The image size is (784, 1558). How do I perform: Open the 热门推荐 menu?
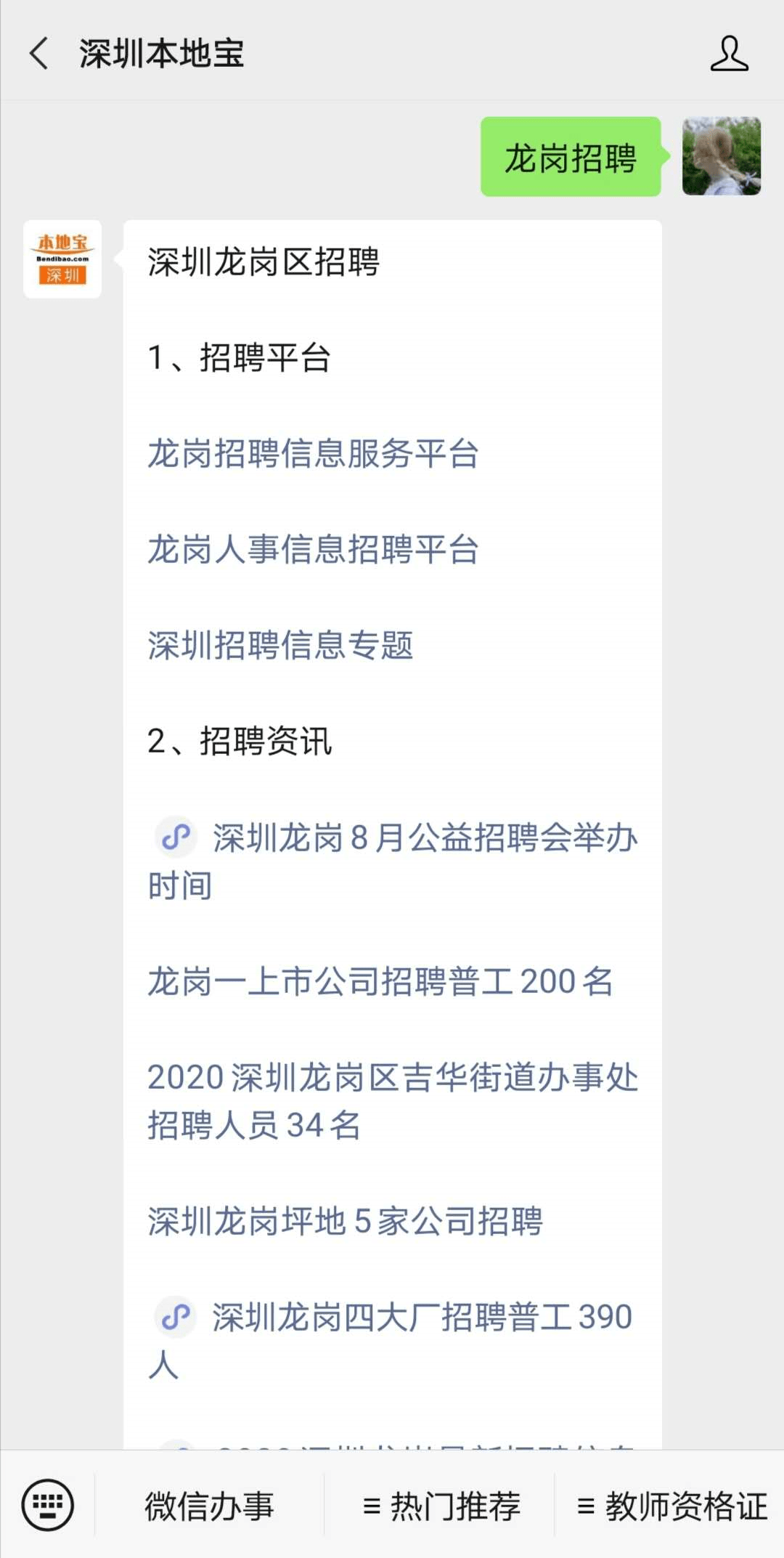tap(441, 1506)
